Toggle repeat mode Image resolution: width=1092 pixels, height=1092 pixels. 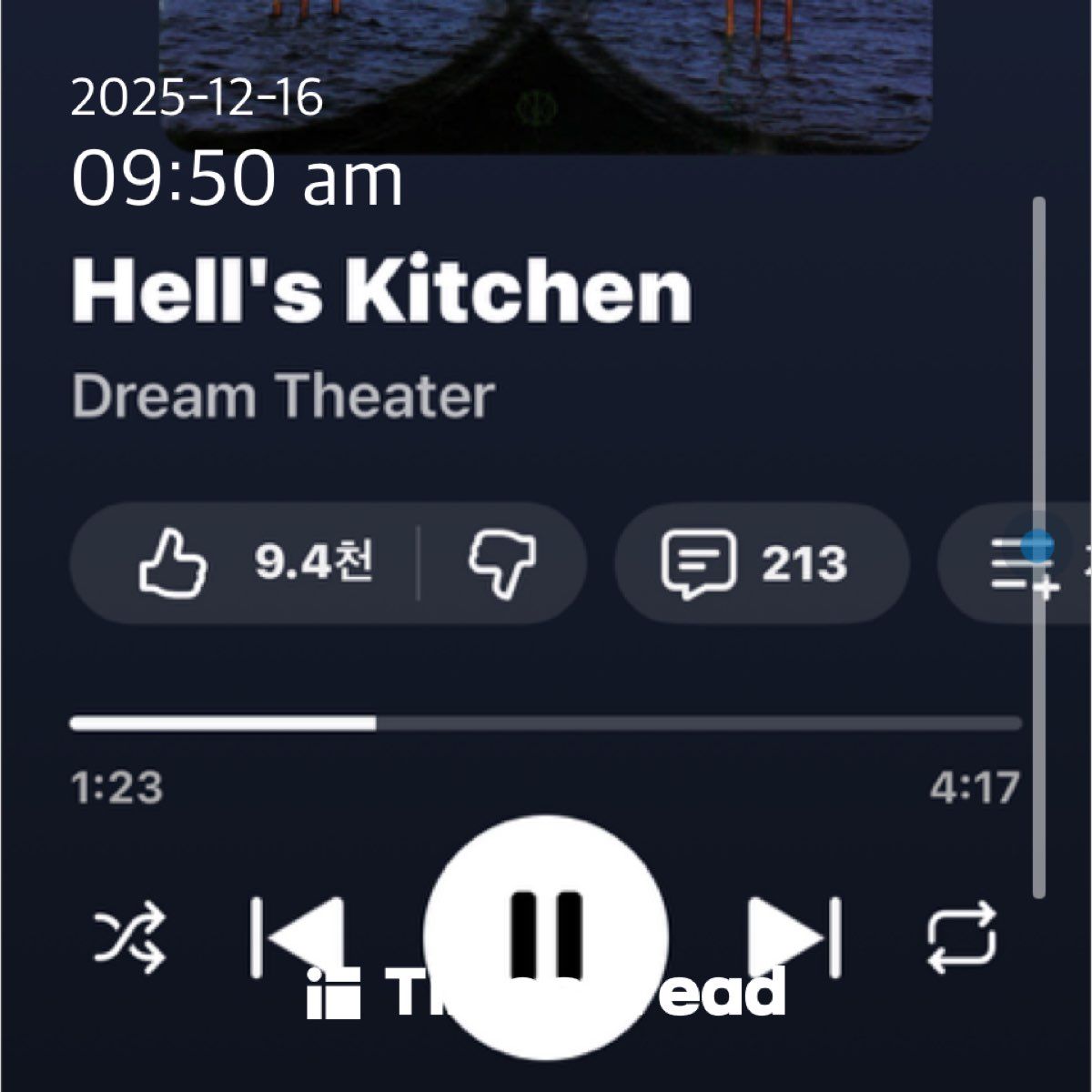[x=962, y=937]
